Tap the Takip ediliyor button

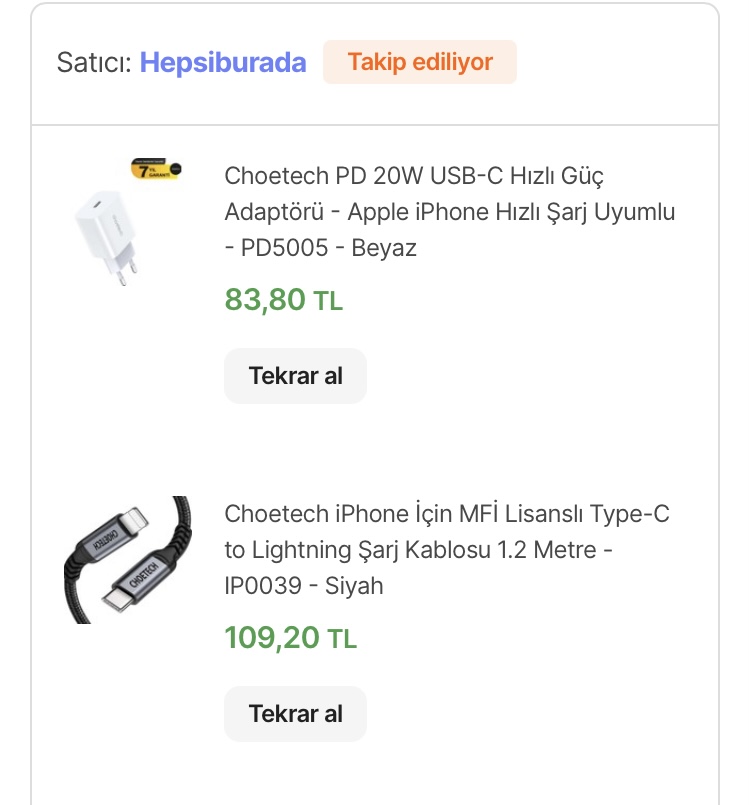tap(419, 62)
